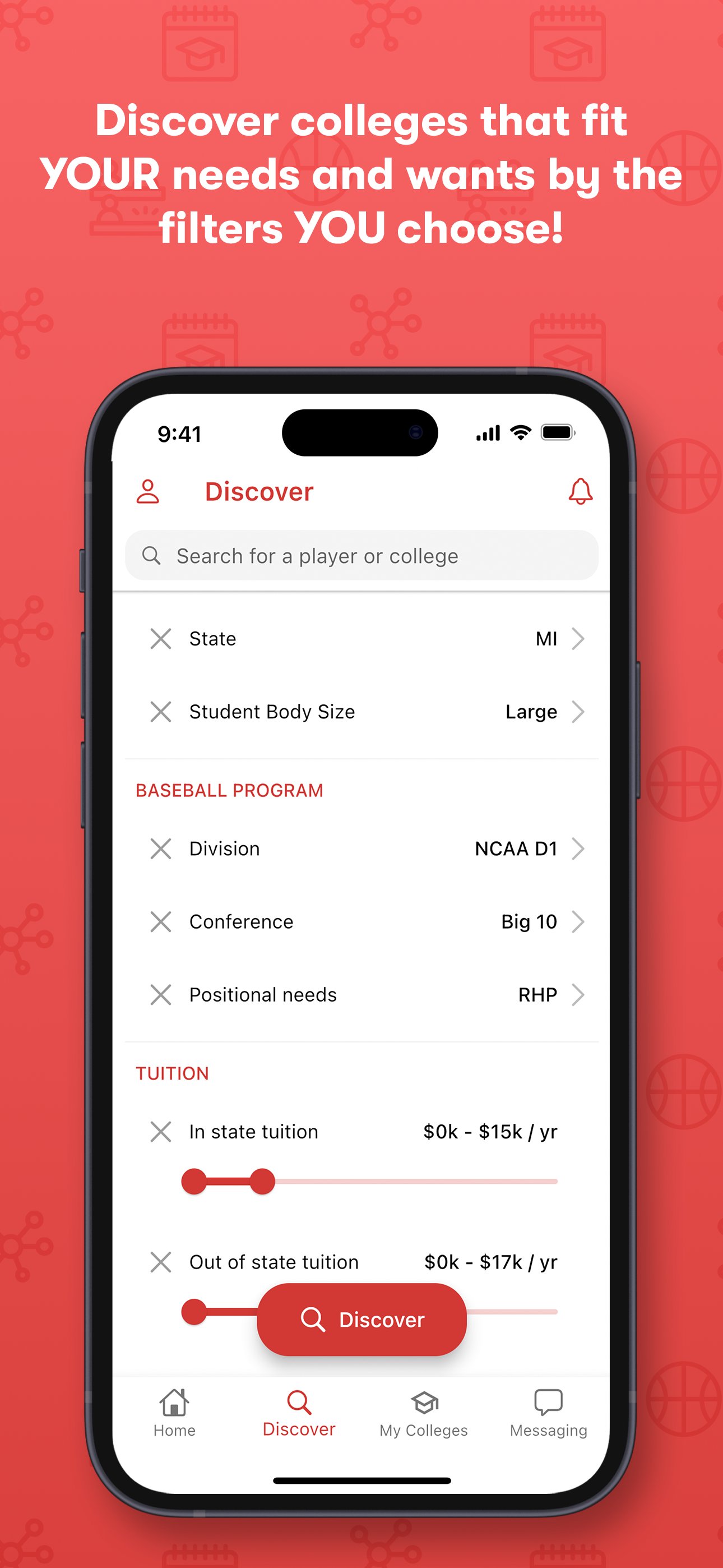Click the search magnifier in the search bar
Viewport: 723px width, 1568px height.
151,555
